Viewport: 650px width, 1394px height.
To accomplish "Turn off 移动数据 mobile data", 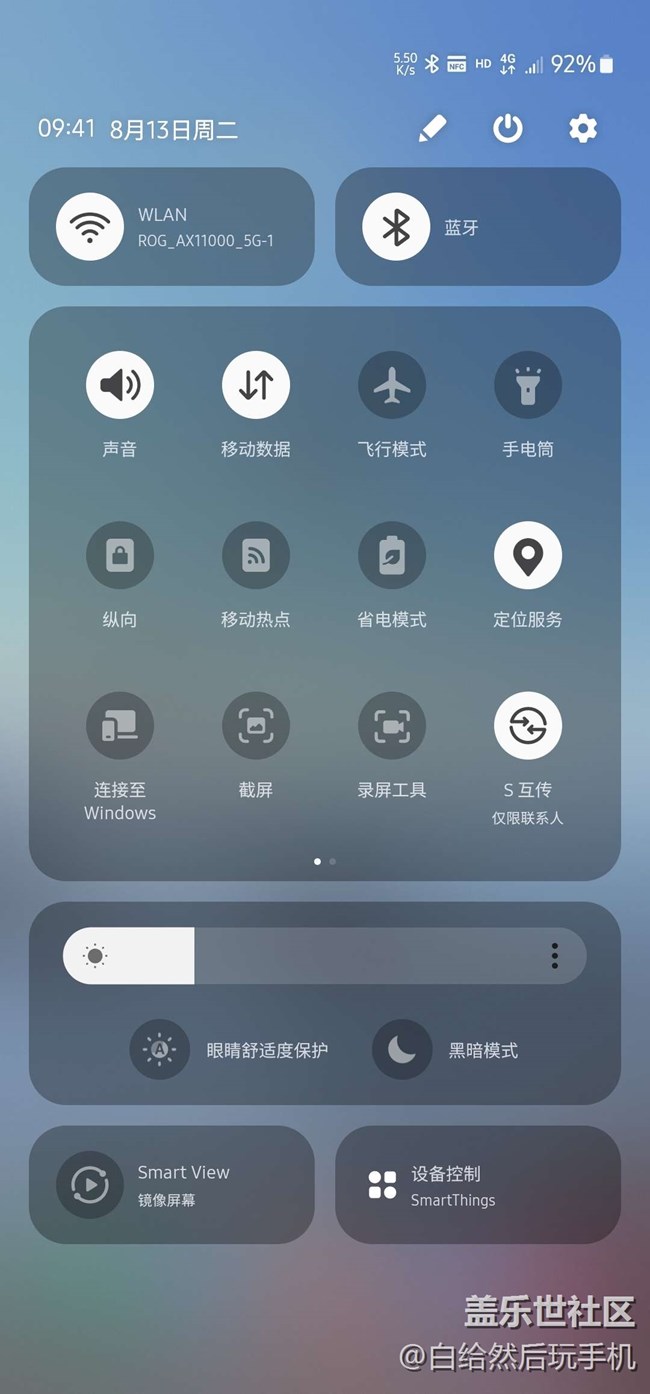I will pyautogui.click(x=256, y=385).
